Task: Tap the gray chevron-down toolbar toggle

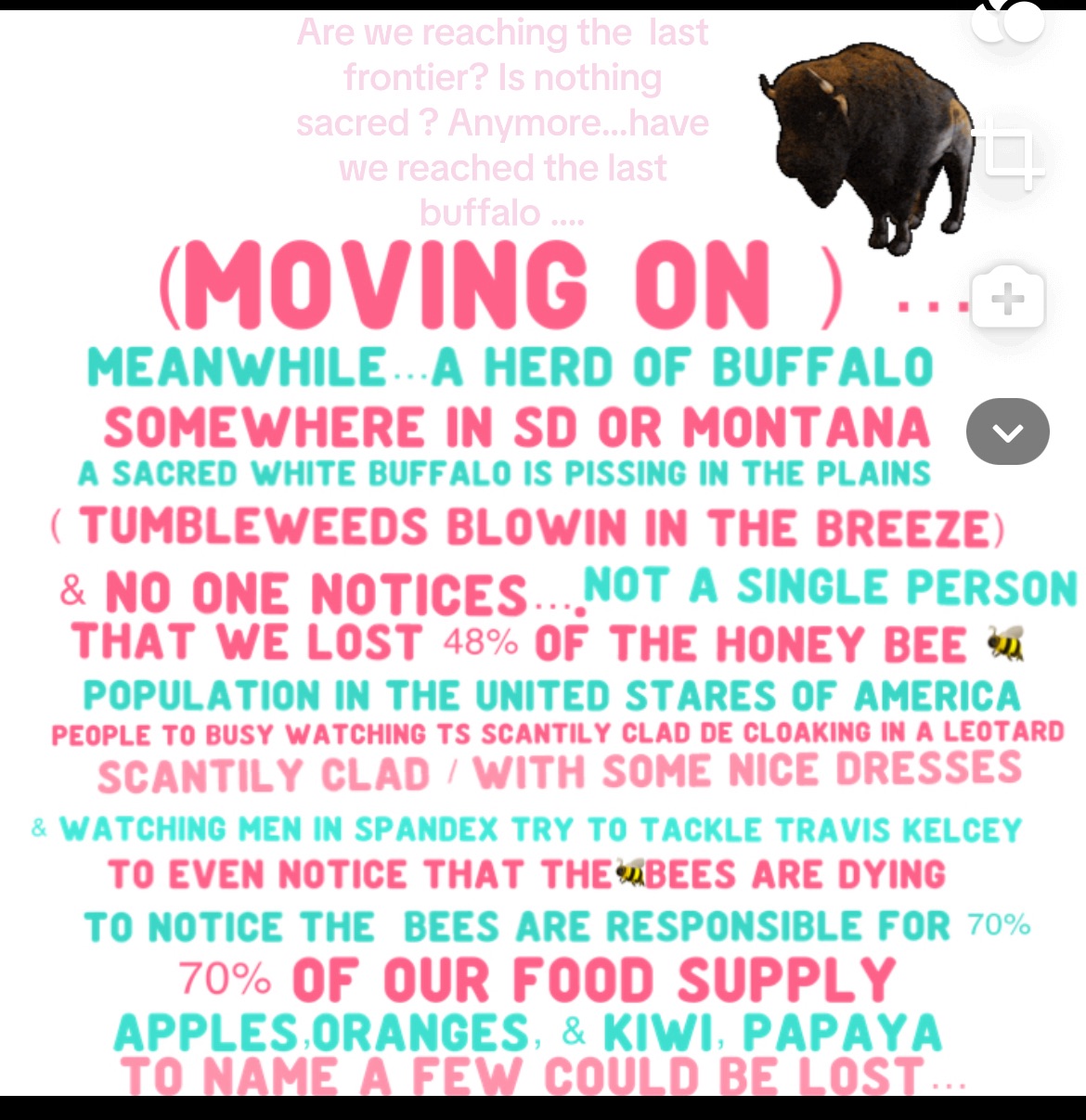Action: coord(1008,431)
